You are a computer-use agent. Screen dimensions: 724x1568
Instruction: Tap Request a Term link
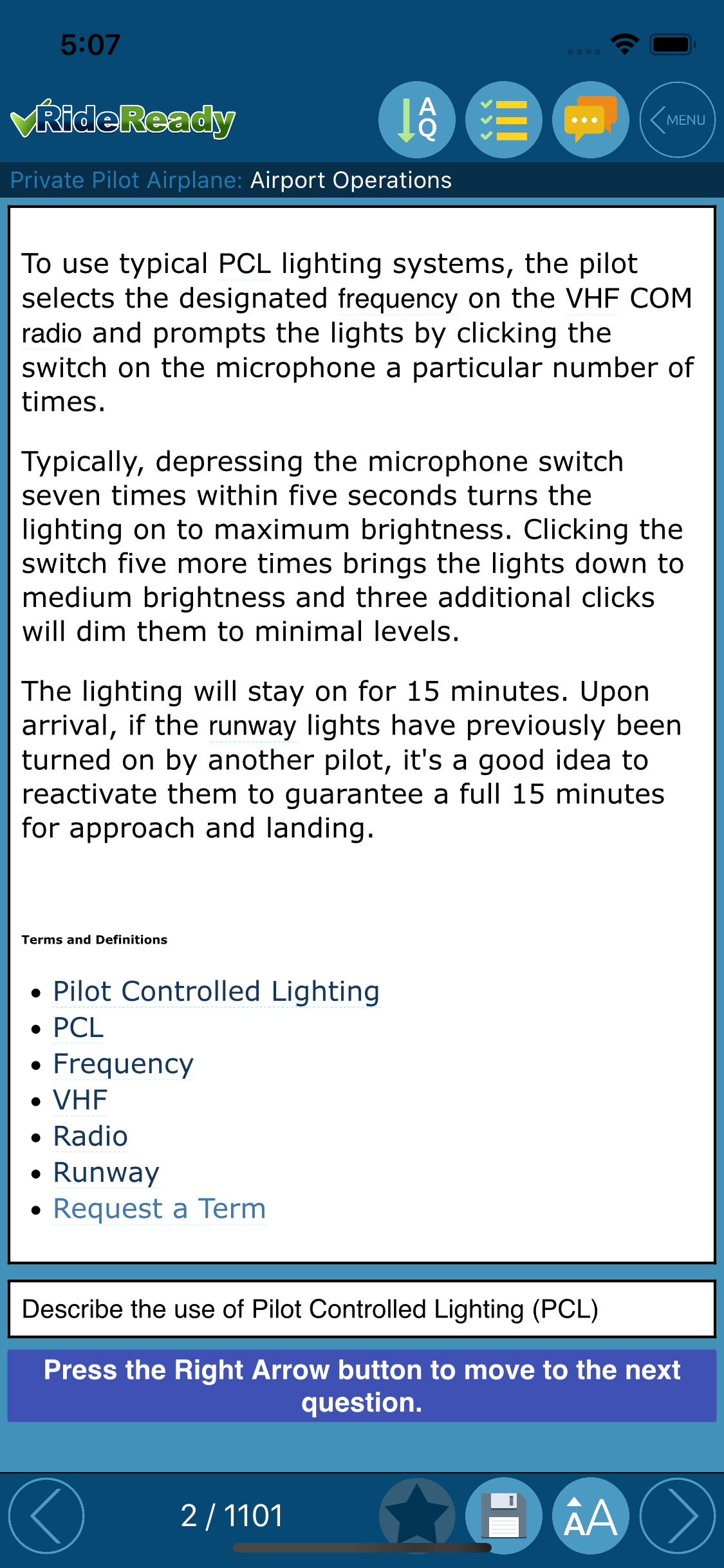pyautogui.click(x=160, y=1209)
